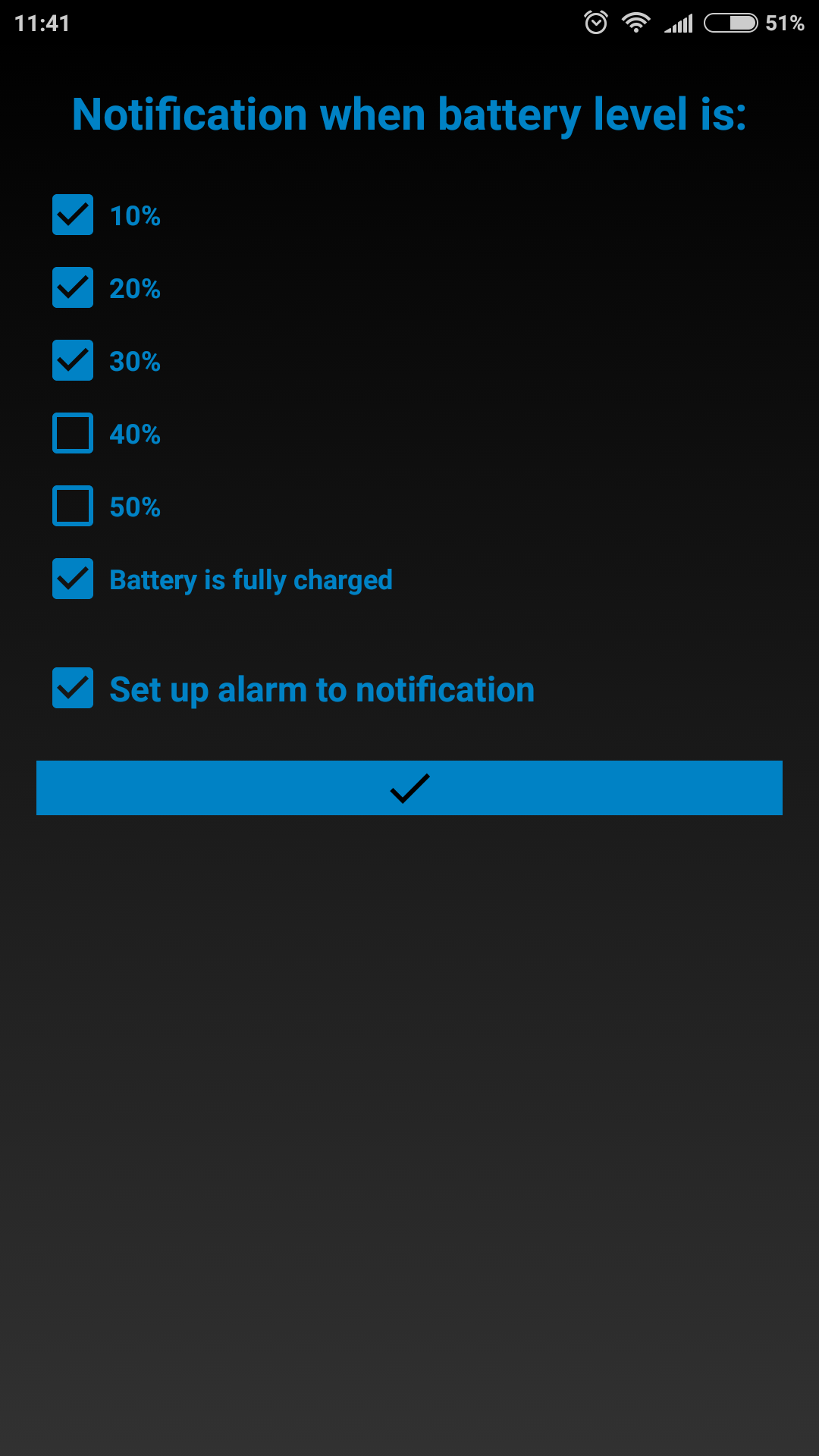Check the 50% battery level box
Viewport: 819px width, 1456px height.
(x=73, y=506)
